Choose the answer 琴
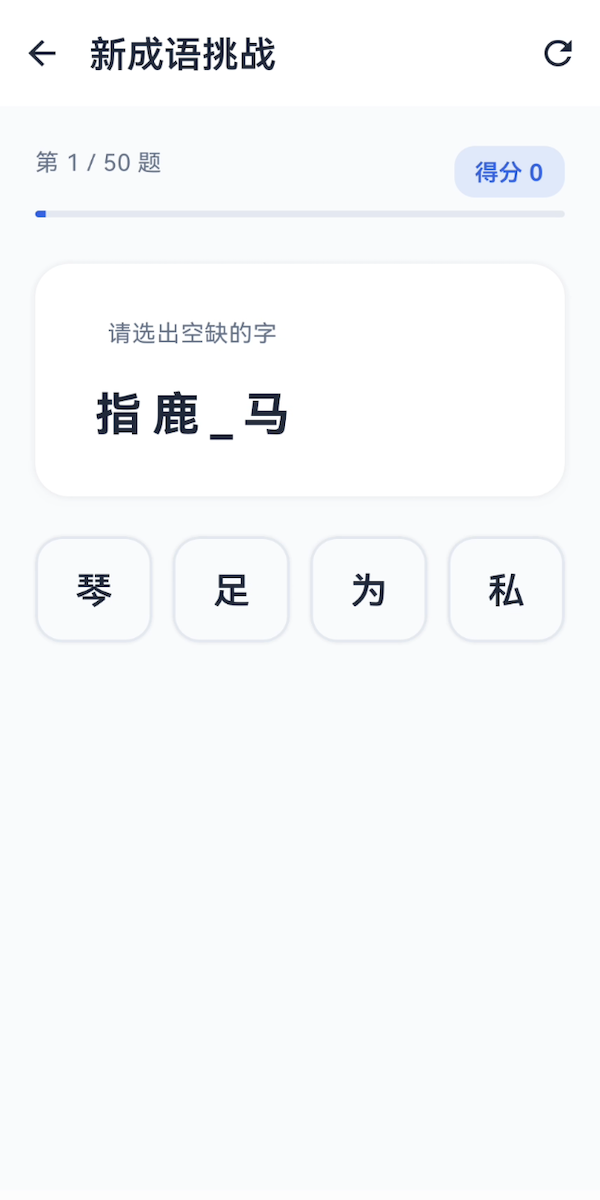 94,590
